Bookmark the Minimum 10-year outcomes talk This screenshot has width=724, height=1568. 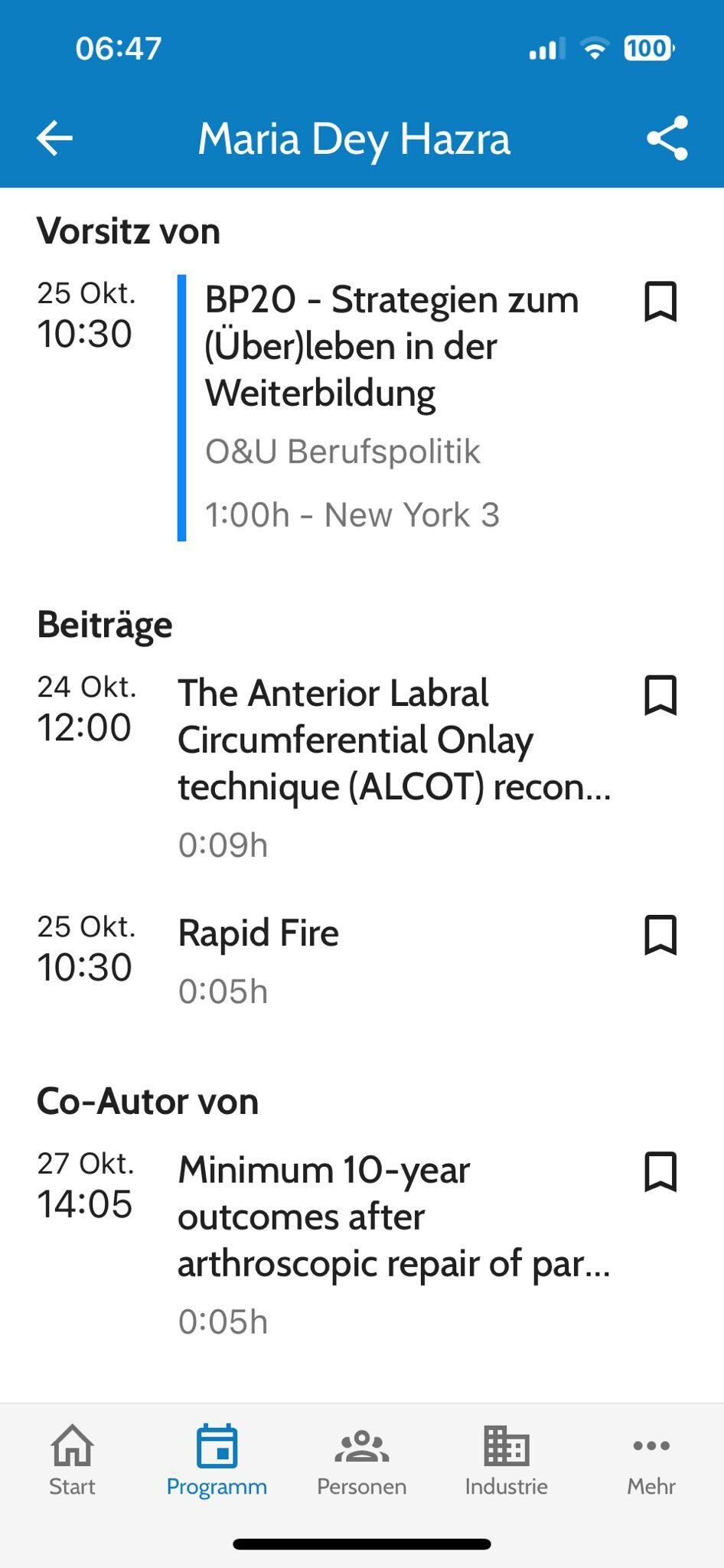coord(660,1172)
